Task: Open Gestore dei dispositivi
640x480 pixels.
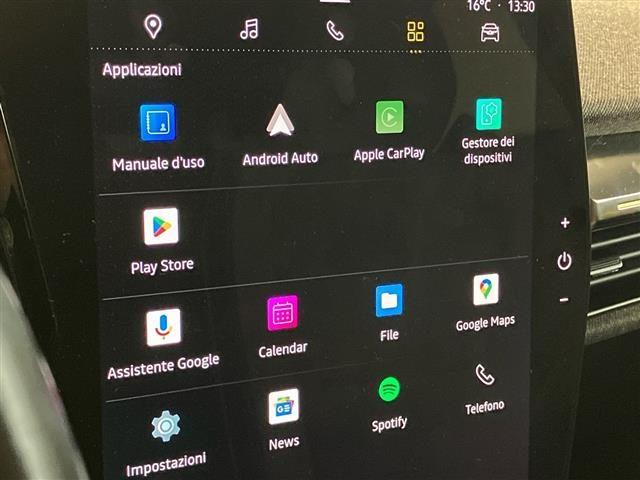Action: click(488, 116)
